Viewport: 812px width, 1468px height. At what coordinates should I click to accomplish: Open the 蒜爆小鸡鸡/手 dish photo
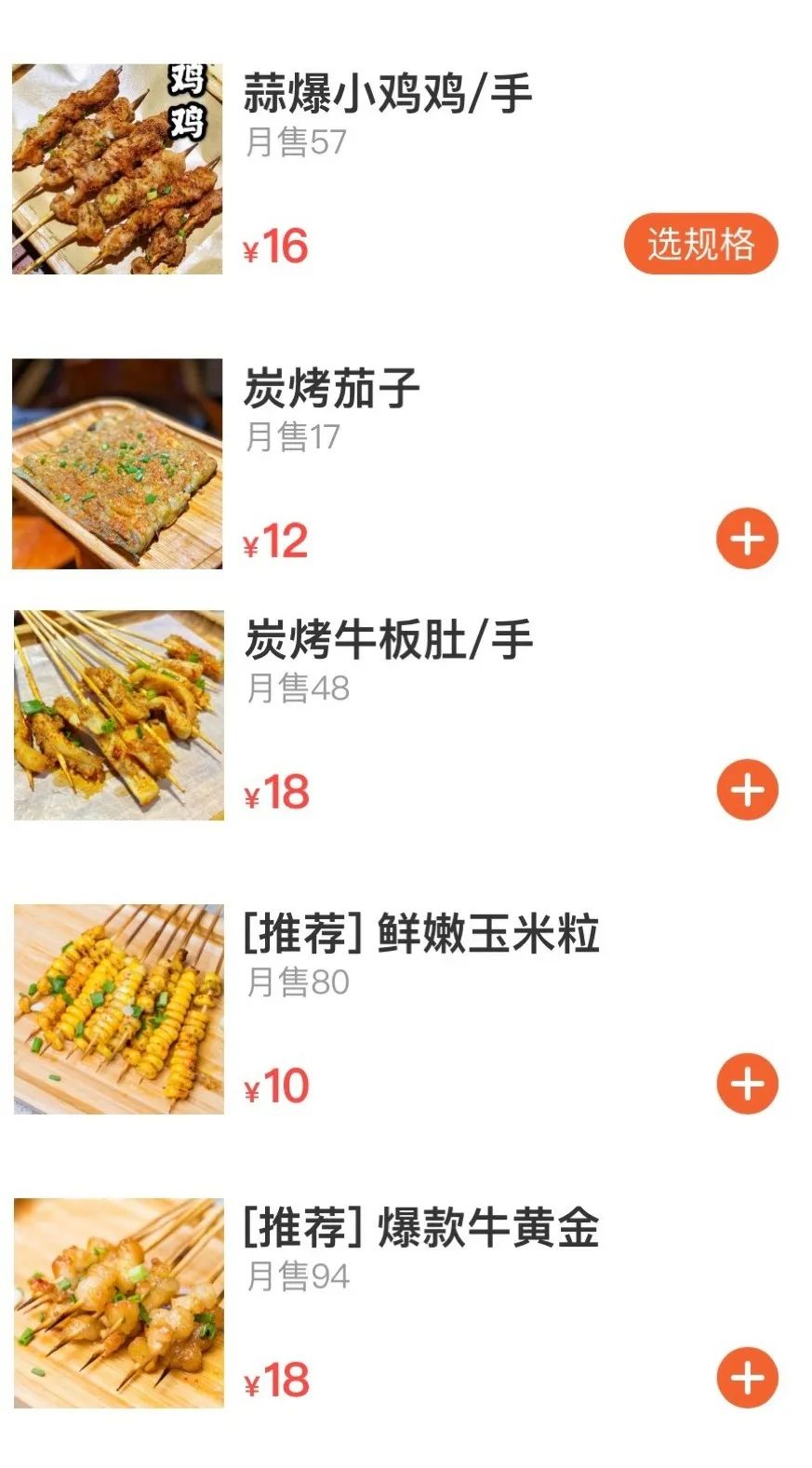pyautogui.click(x=117, y=169)
